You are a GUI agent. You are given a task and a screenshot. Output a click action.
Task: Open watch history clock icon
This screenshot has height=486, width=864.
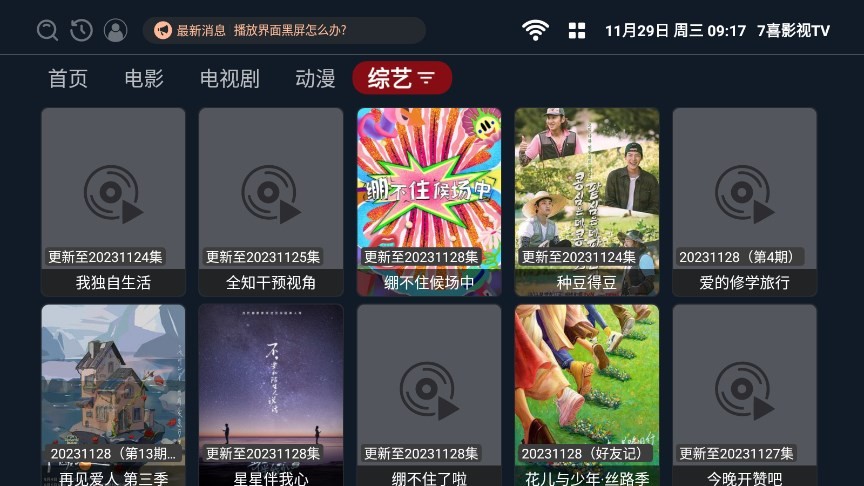pos(81,31)
